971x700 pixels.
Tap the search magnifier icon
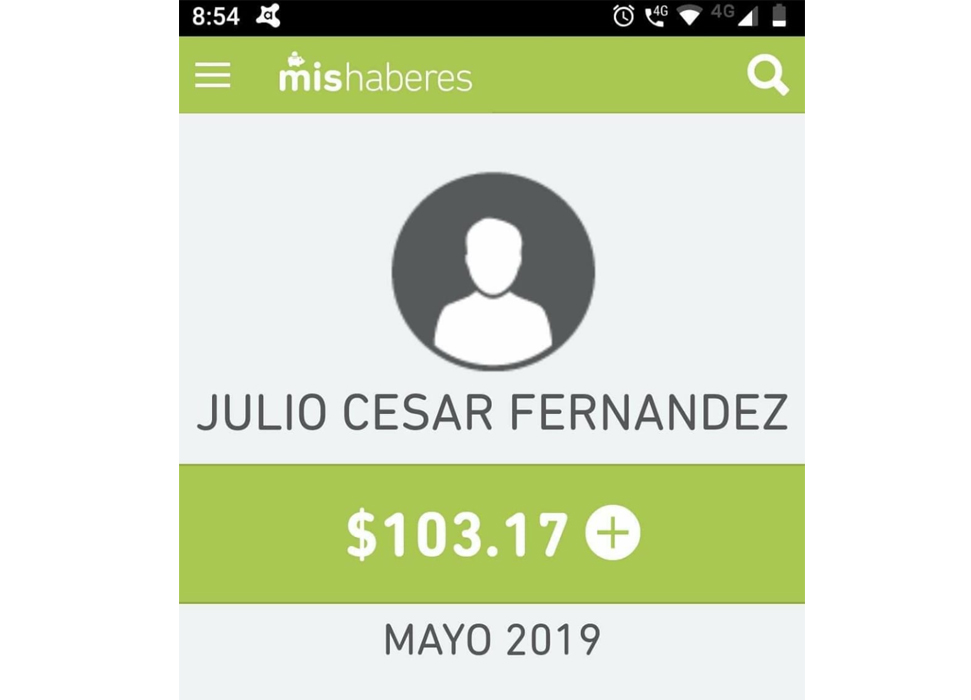click(x=767, y=76)
